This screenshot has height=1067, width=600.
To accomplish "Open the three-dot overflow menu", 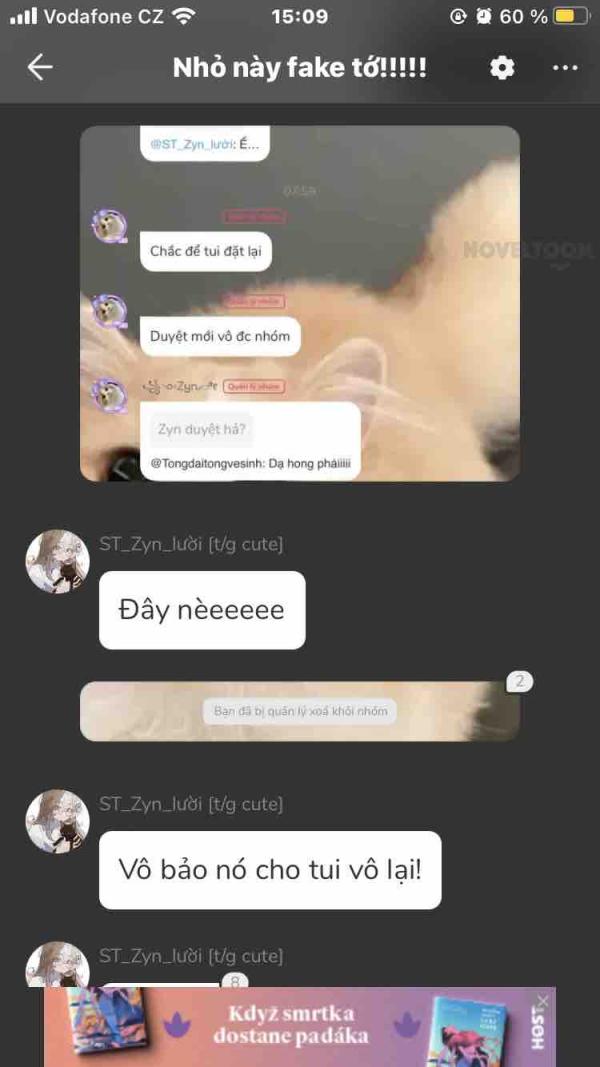I will click(x=565, y=68).
